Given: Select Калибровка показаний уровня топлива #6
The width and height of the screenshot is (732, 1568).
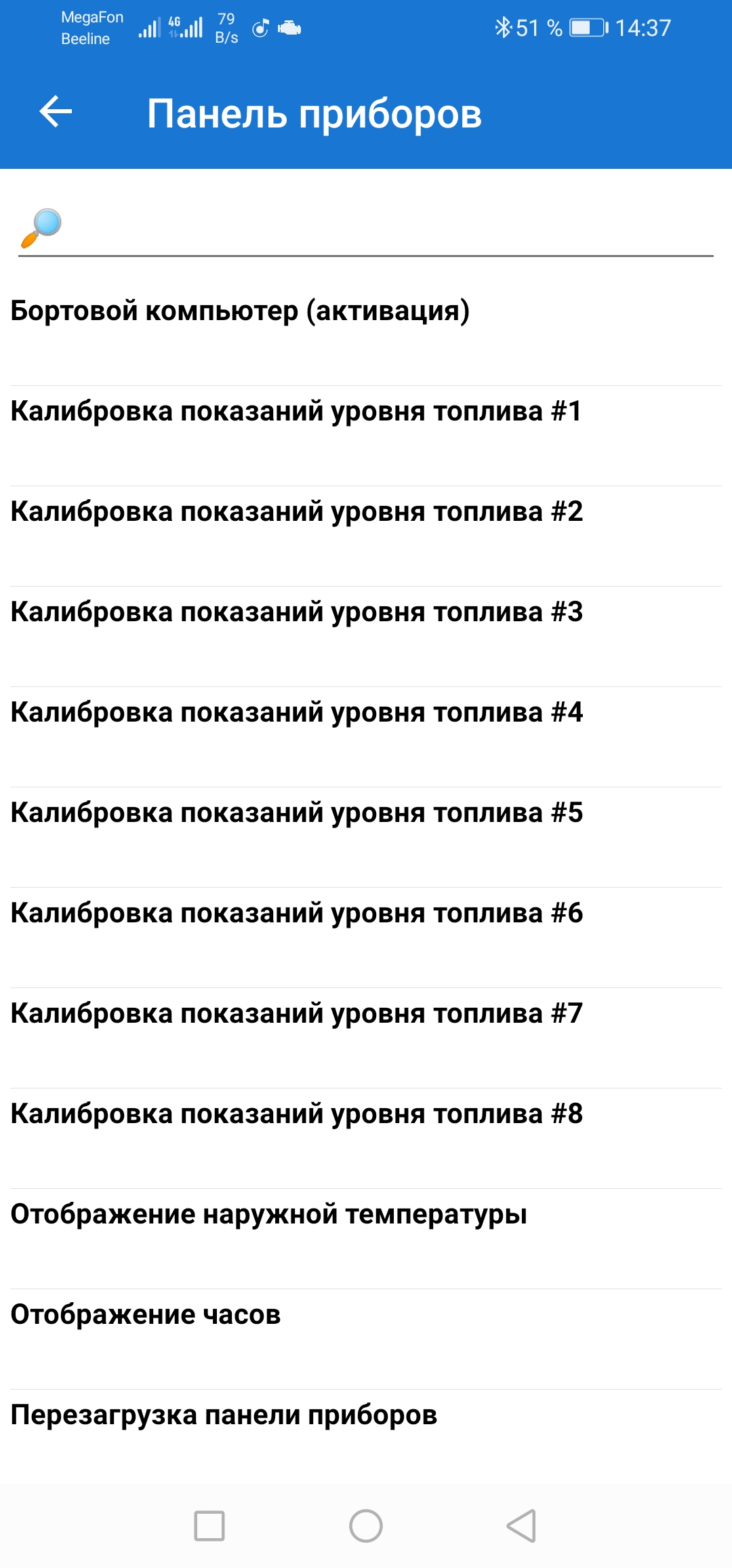Looking at the screenshot, I should 366,938.
